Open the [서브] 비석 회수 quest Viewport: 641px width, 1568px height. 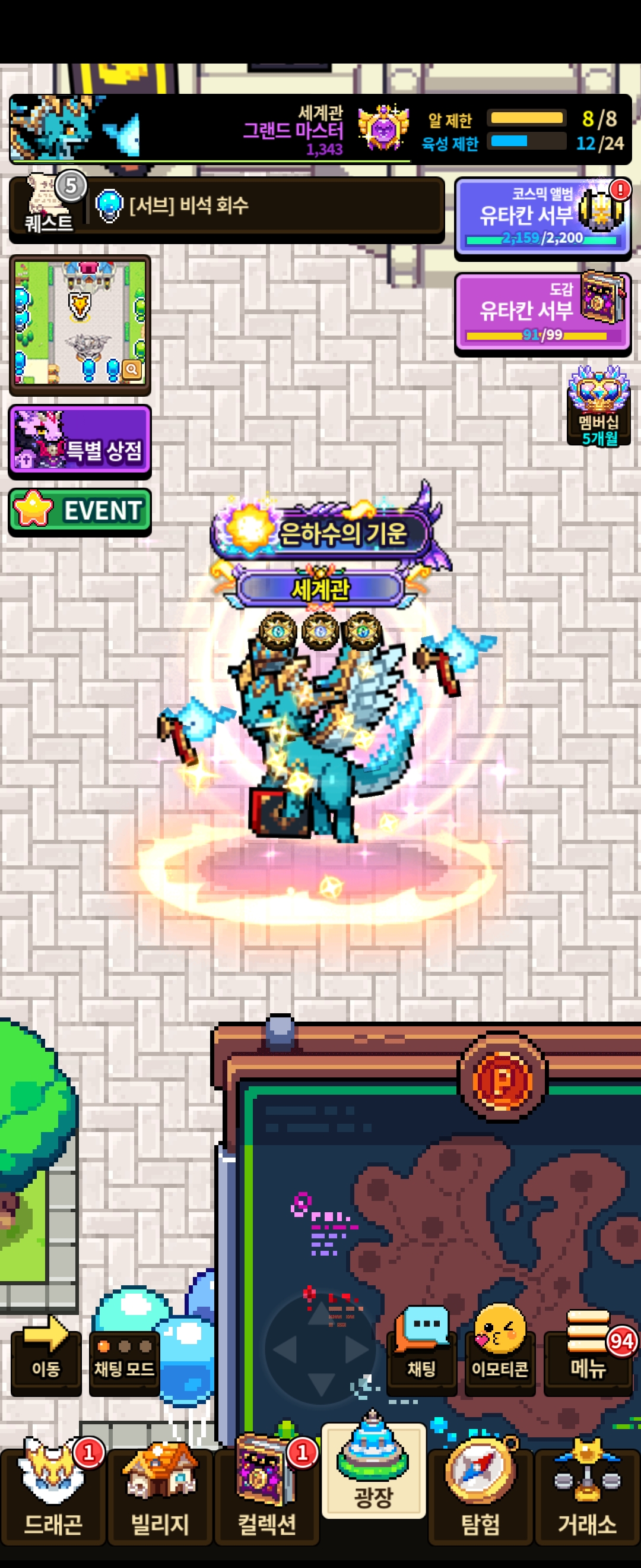point(268,206)
